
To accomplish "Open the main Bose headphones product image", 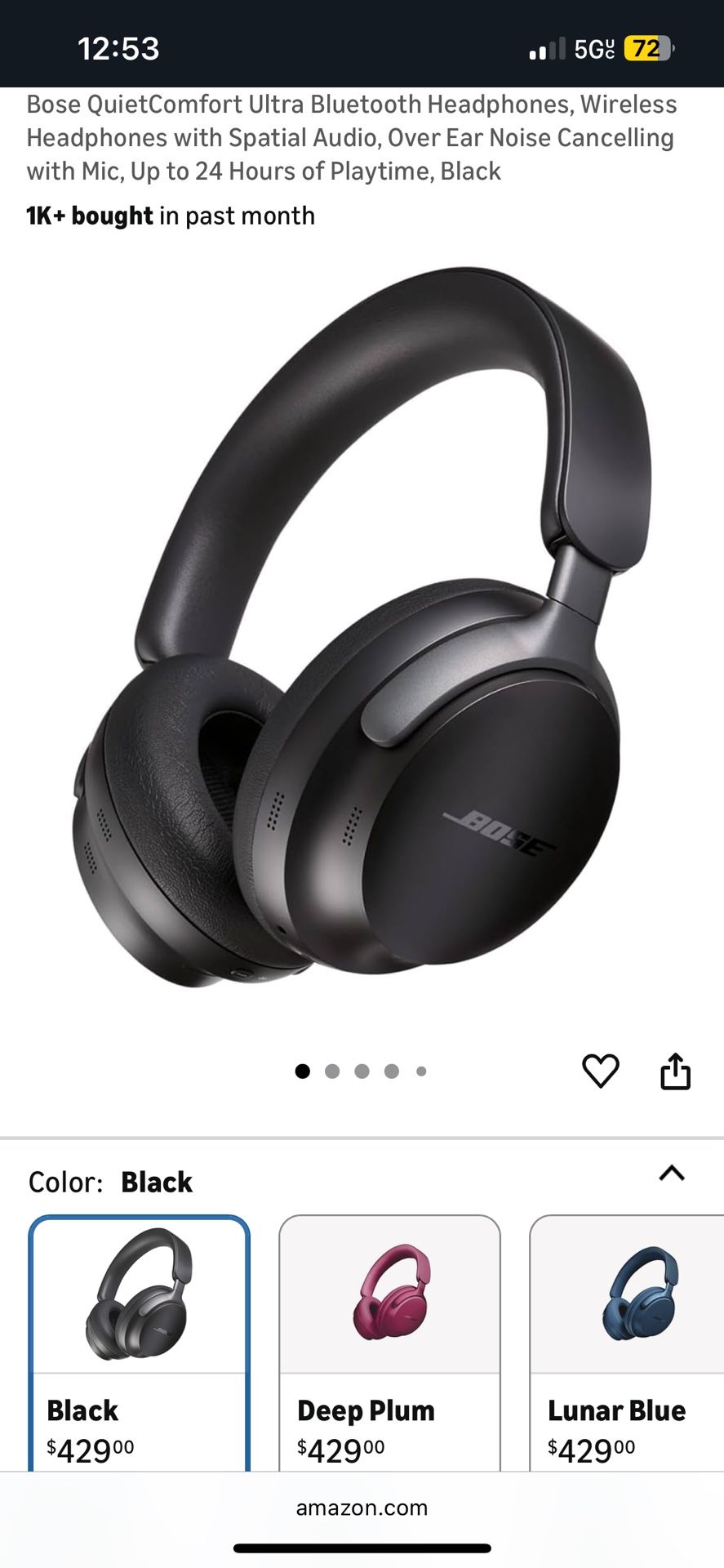I will tap(362, 629).
